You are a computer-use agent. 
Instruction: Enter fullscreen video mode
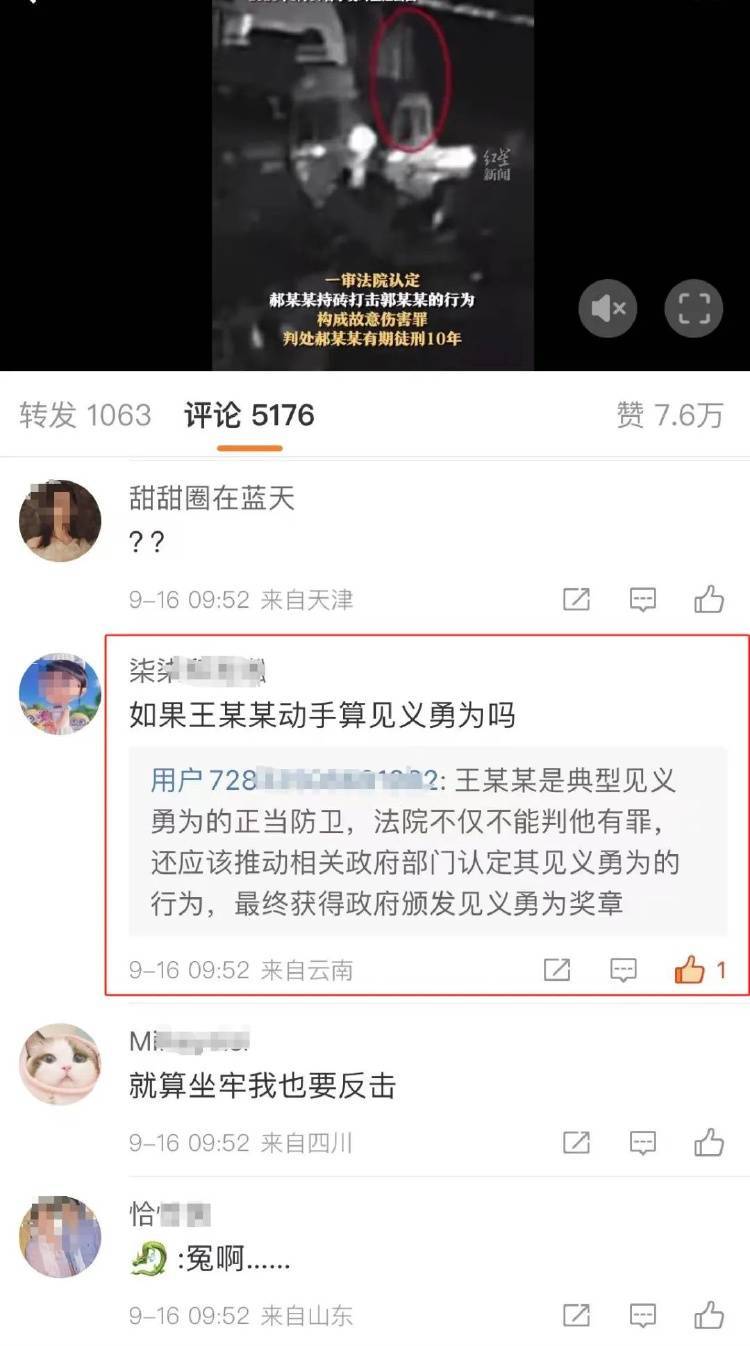693,309
